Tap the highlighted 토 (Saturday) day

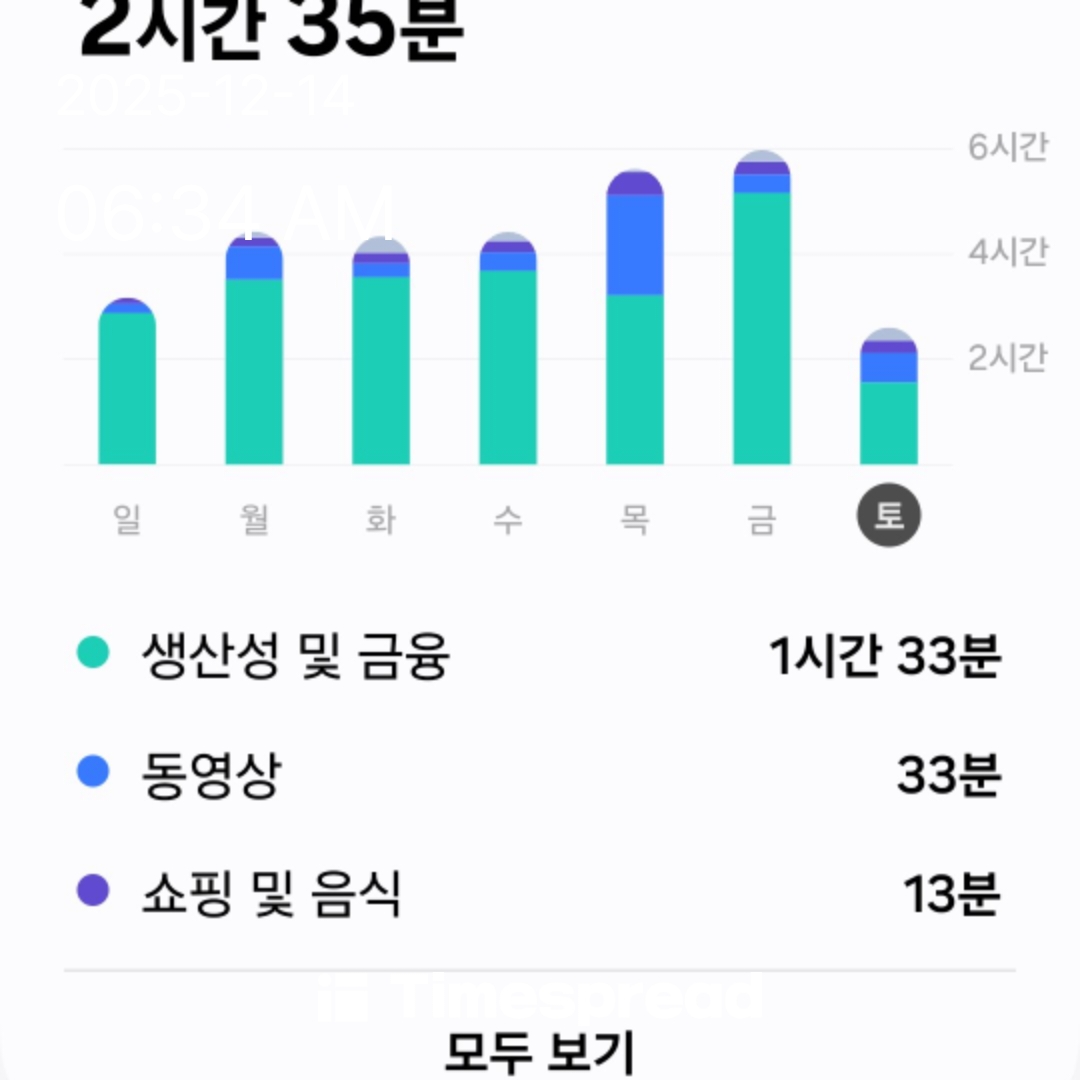889,517
